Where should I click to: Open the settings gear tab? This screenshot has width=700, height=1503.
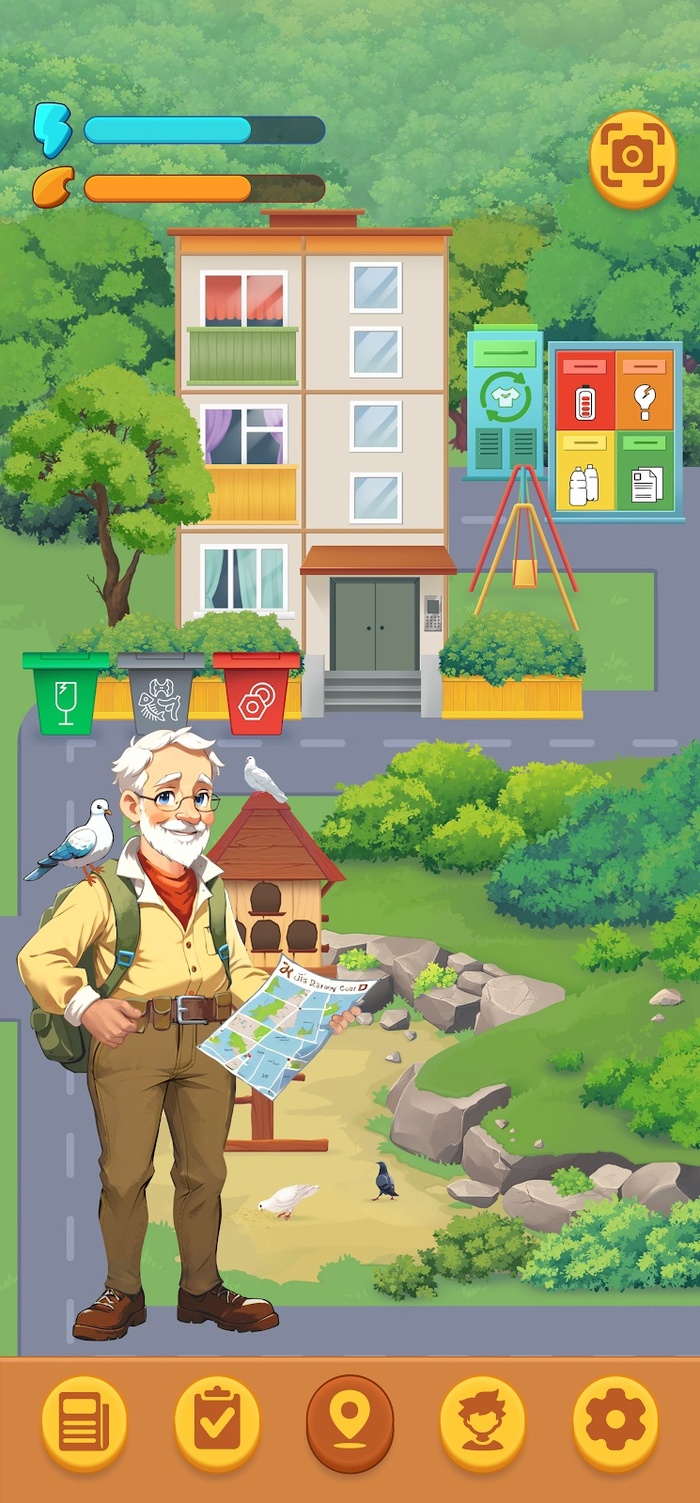[x=615, y=1423]
